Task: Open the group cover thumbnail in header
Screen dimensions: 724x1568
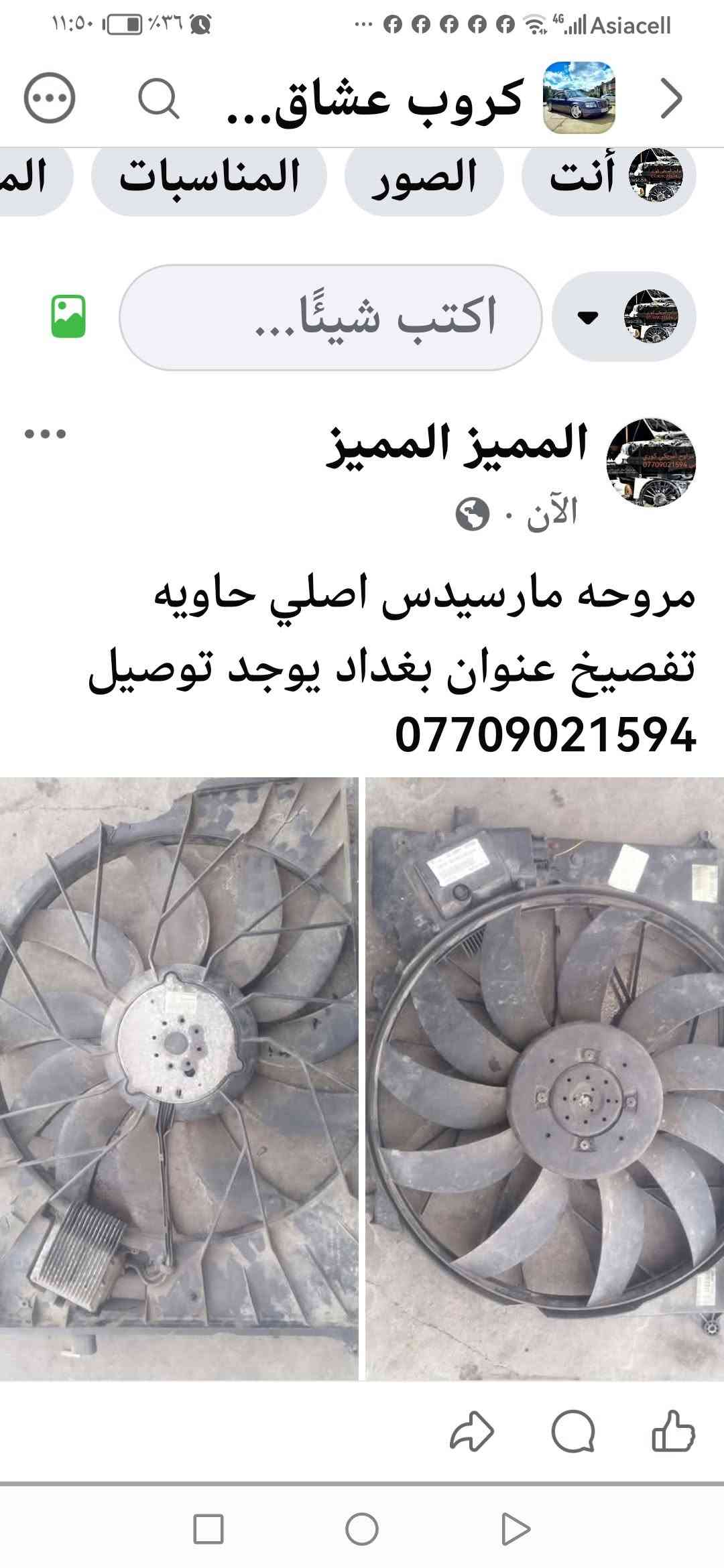Action: click(x=579, y=98)
